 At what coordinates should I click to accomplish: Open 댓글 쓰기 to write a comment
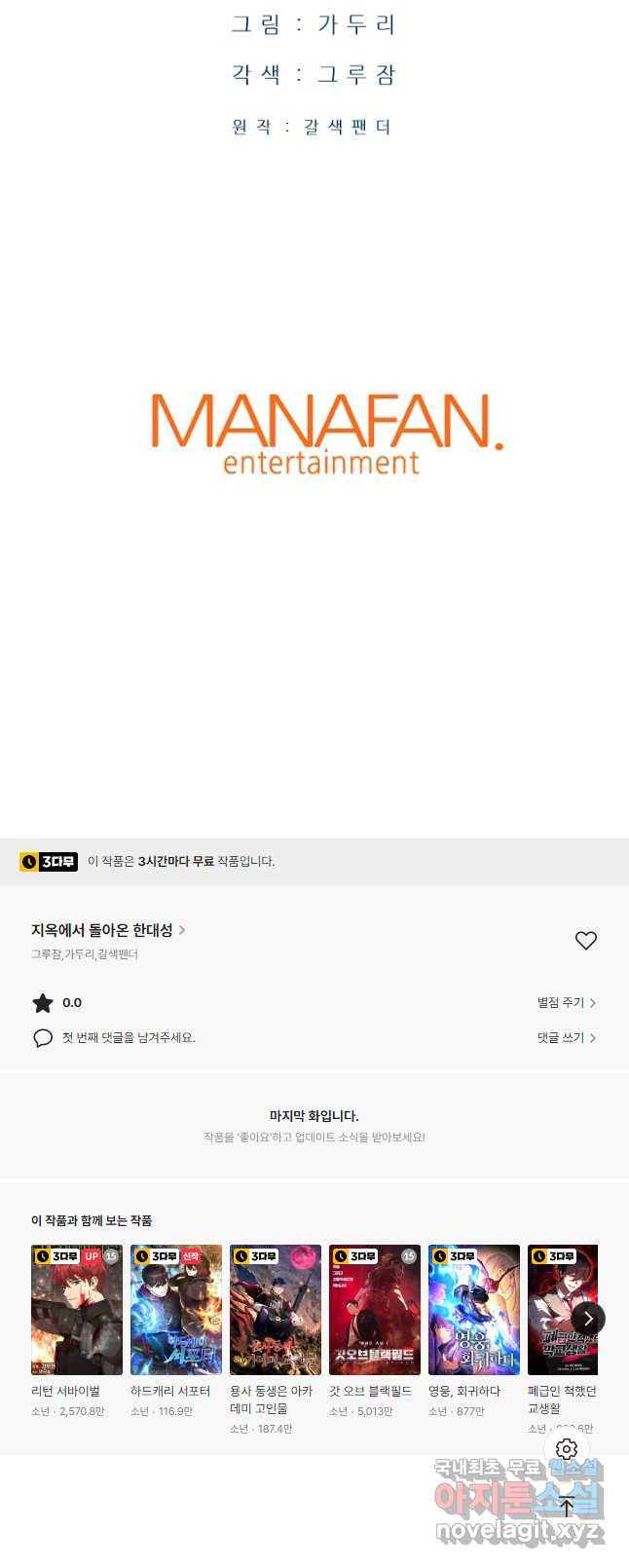tap(566, 1037)
